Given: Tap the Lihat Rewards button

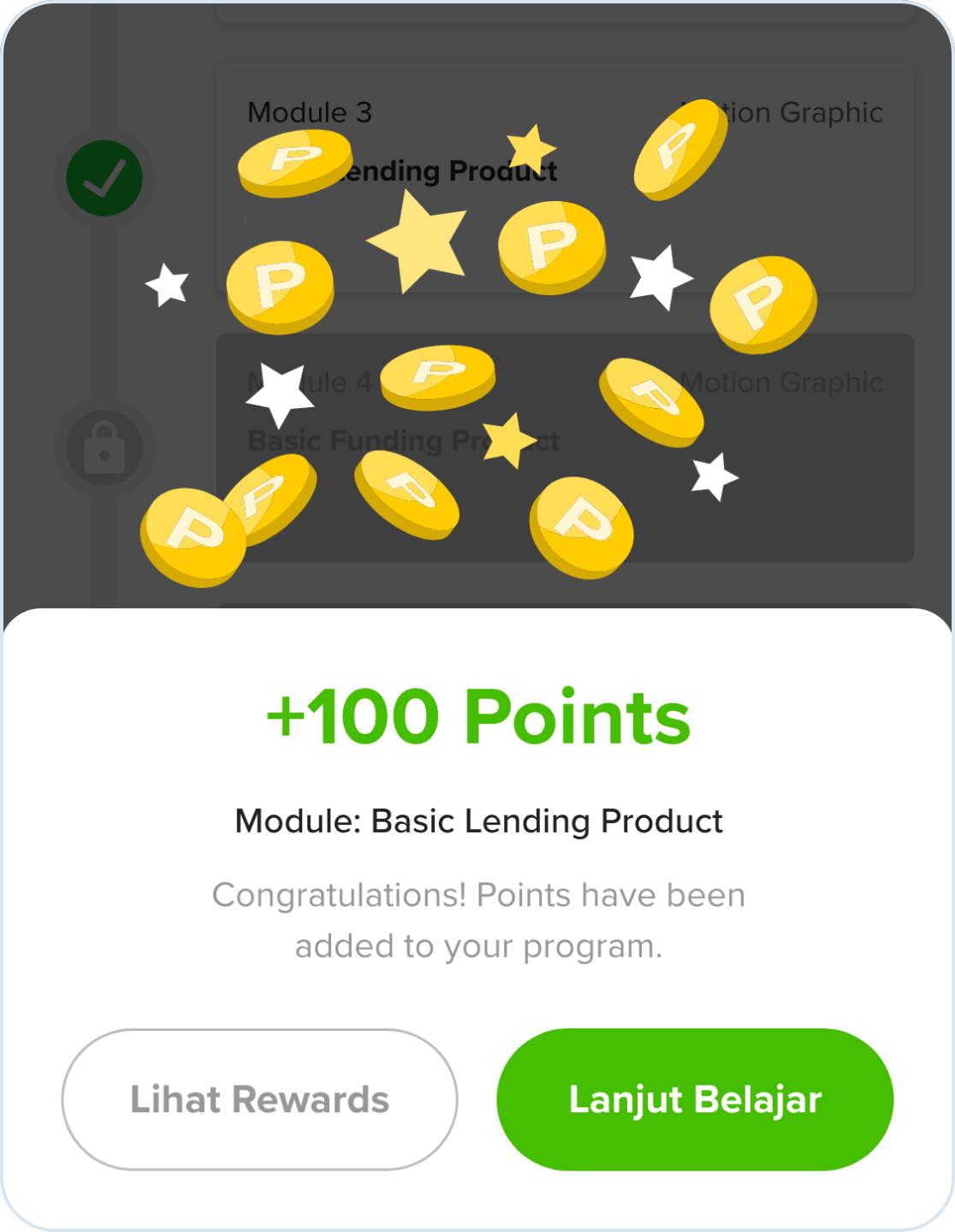Looking at the screenshot, I should pos(259,1099).
